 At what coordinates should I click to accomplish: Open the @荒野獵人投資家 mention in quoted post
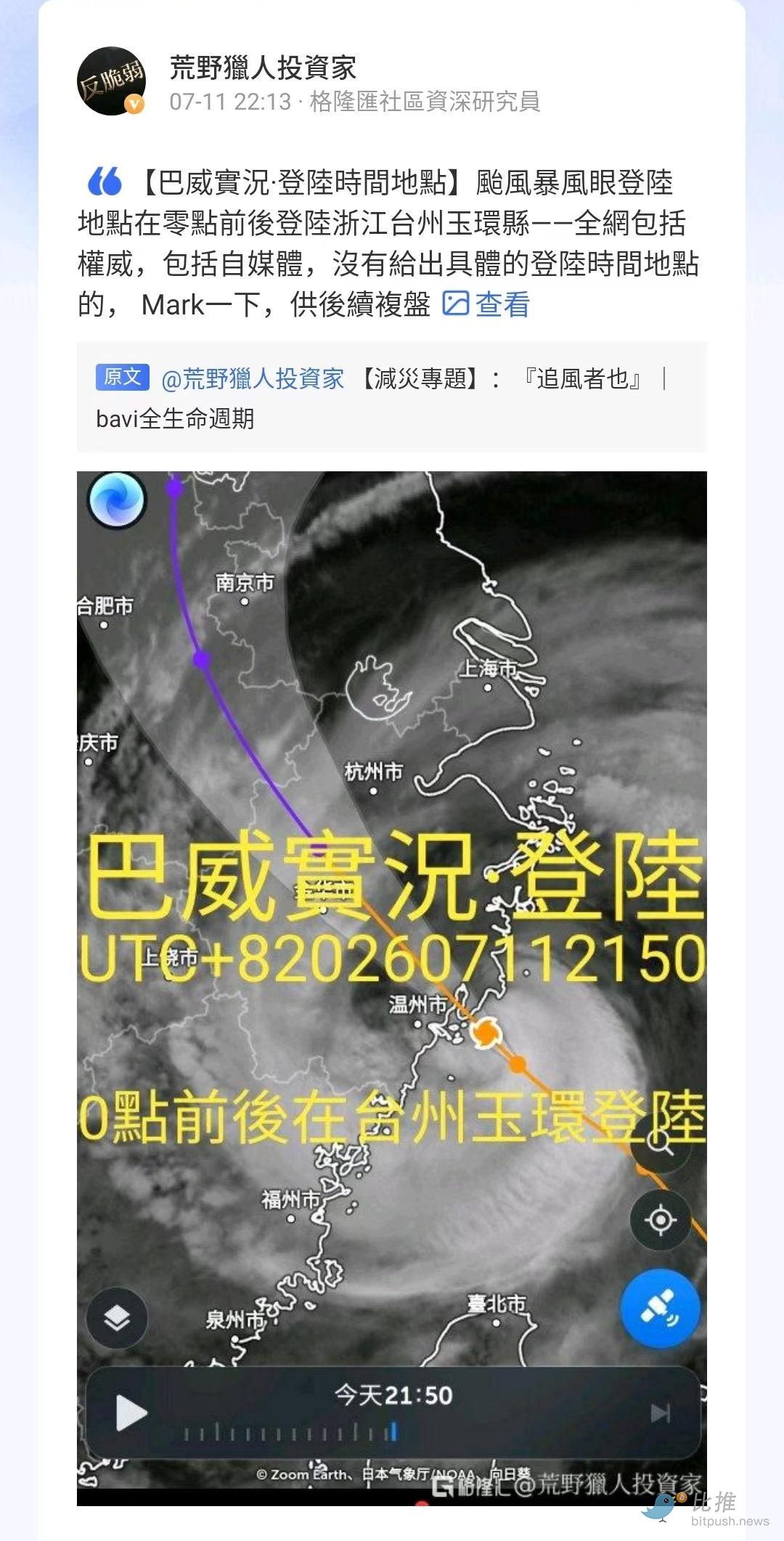[x=253, y=378]
